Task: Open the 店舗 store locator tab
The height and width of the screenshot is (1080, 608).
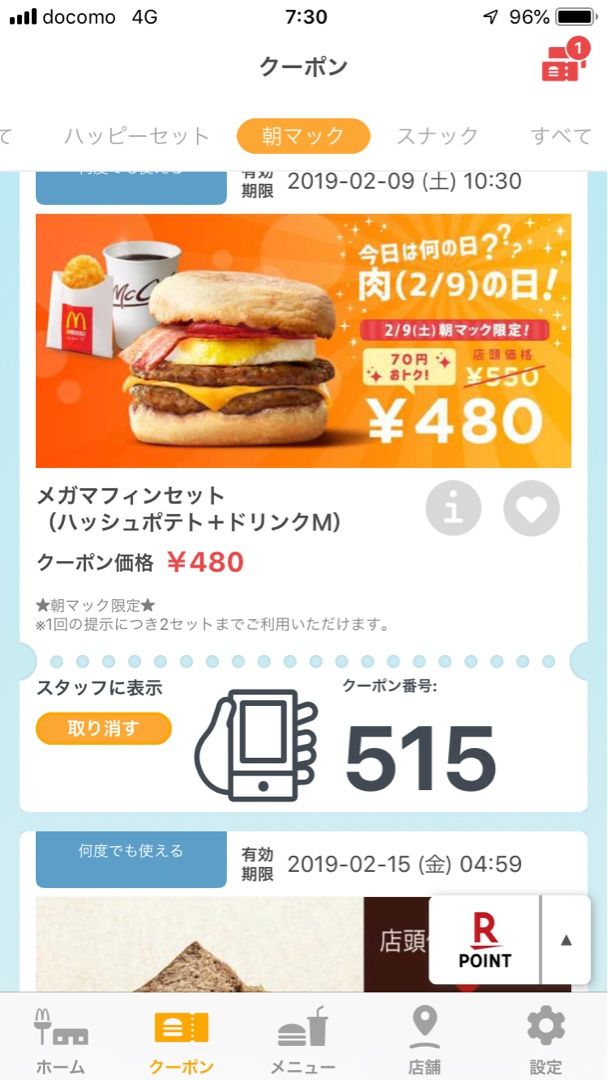Action: pos(425,1040)
